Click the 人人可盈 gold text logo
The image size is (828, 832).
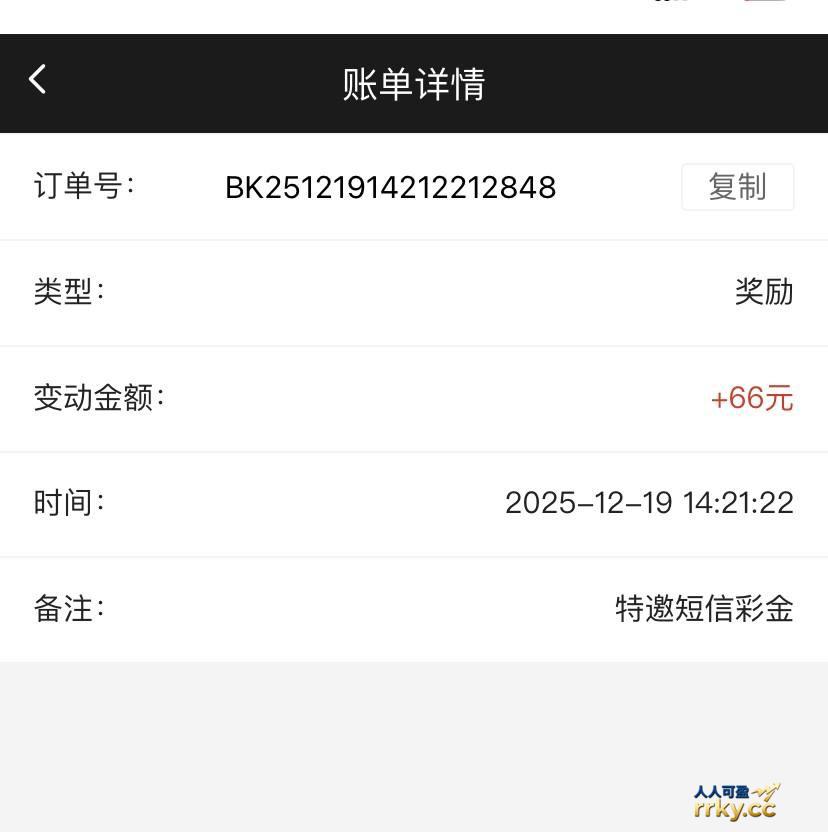point(723,791)
